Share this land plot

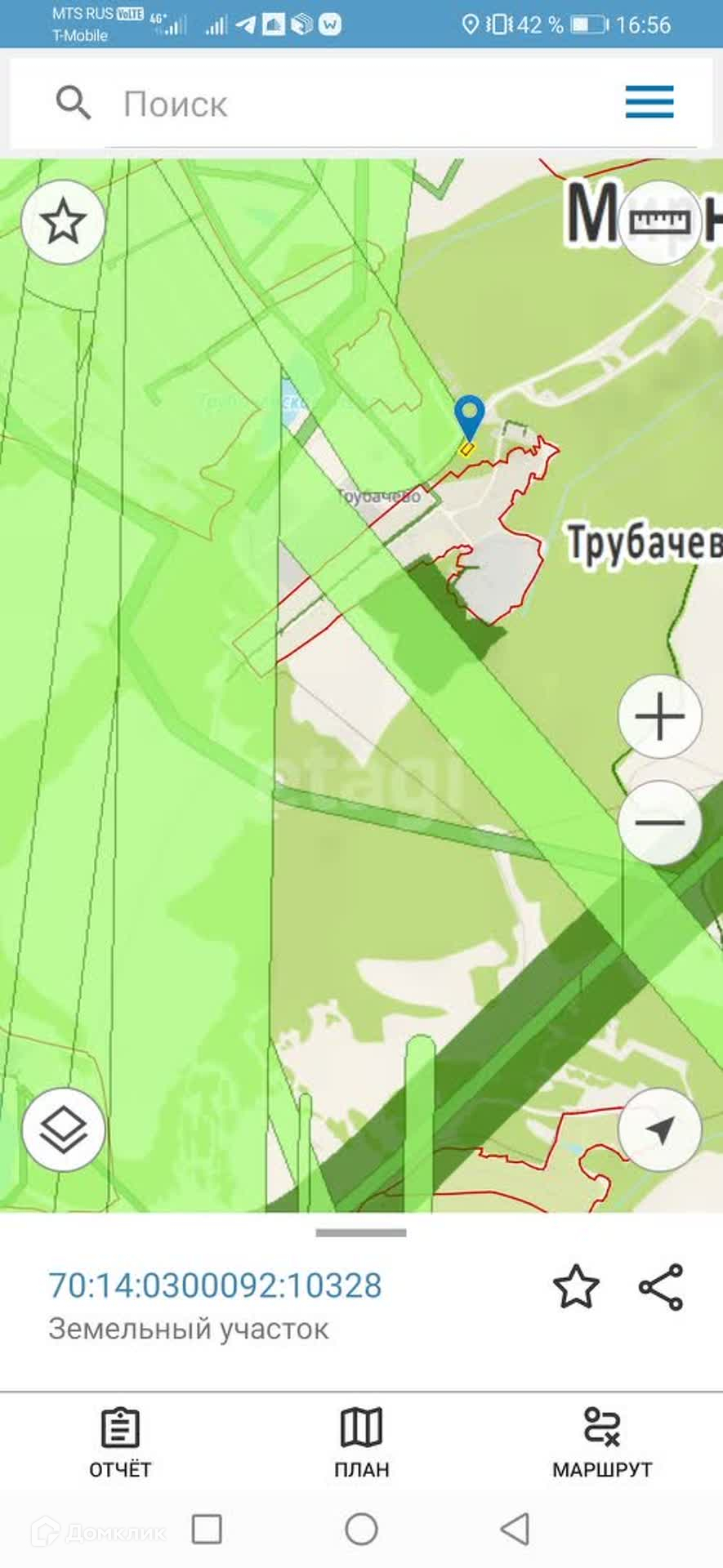coord(661,1287)
